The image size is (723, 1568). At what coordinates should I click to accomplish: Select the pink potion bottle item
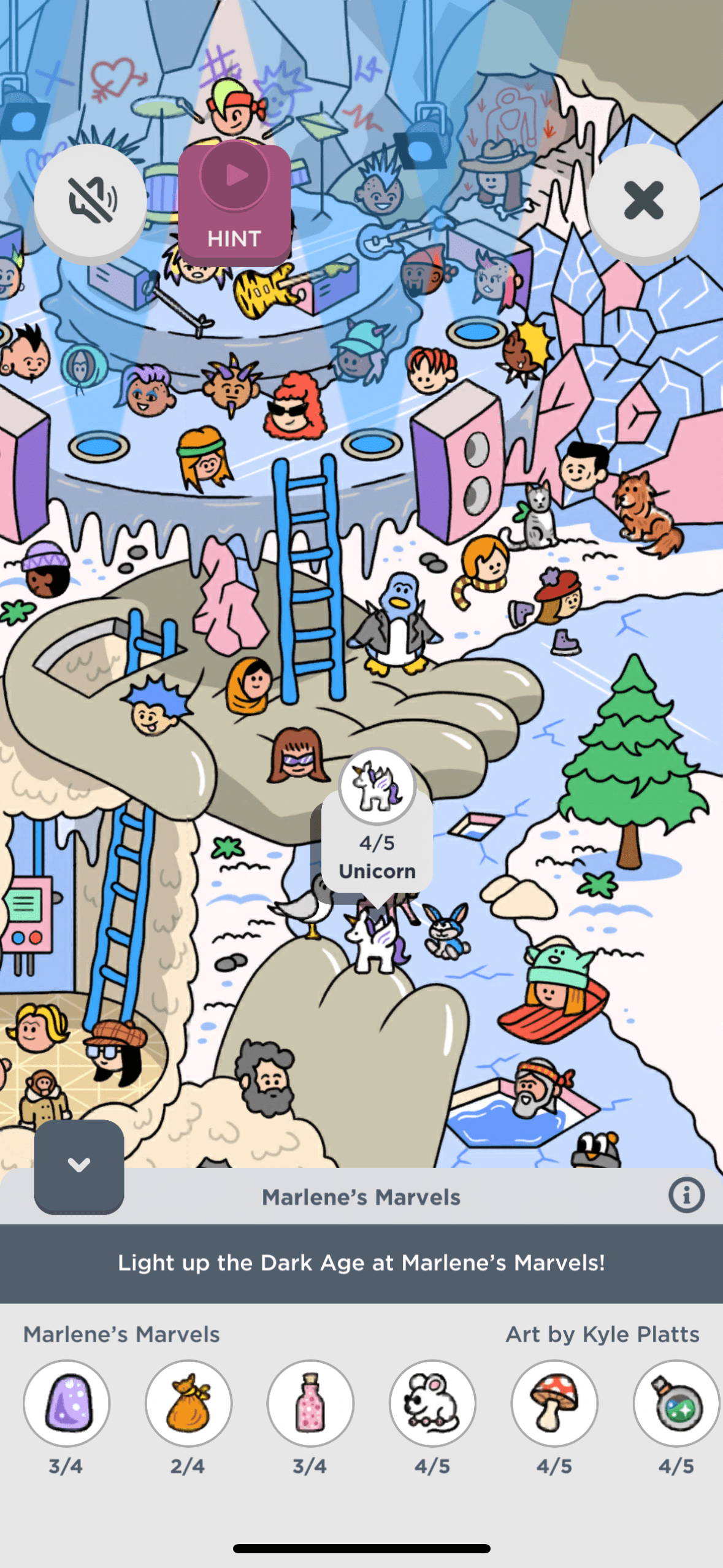[310, 1403]
